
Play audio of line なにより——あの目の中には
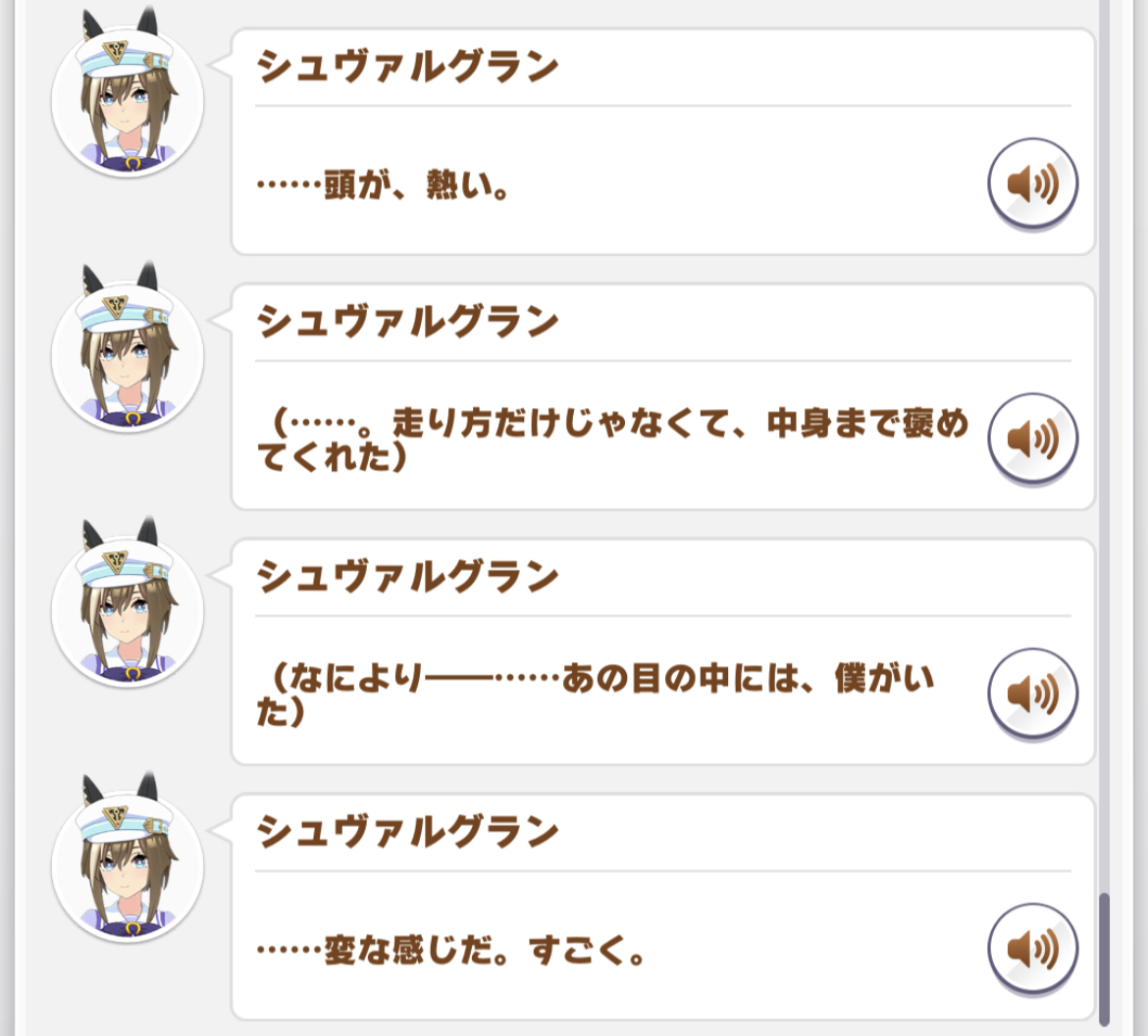pos(1032,694)
